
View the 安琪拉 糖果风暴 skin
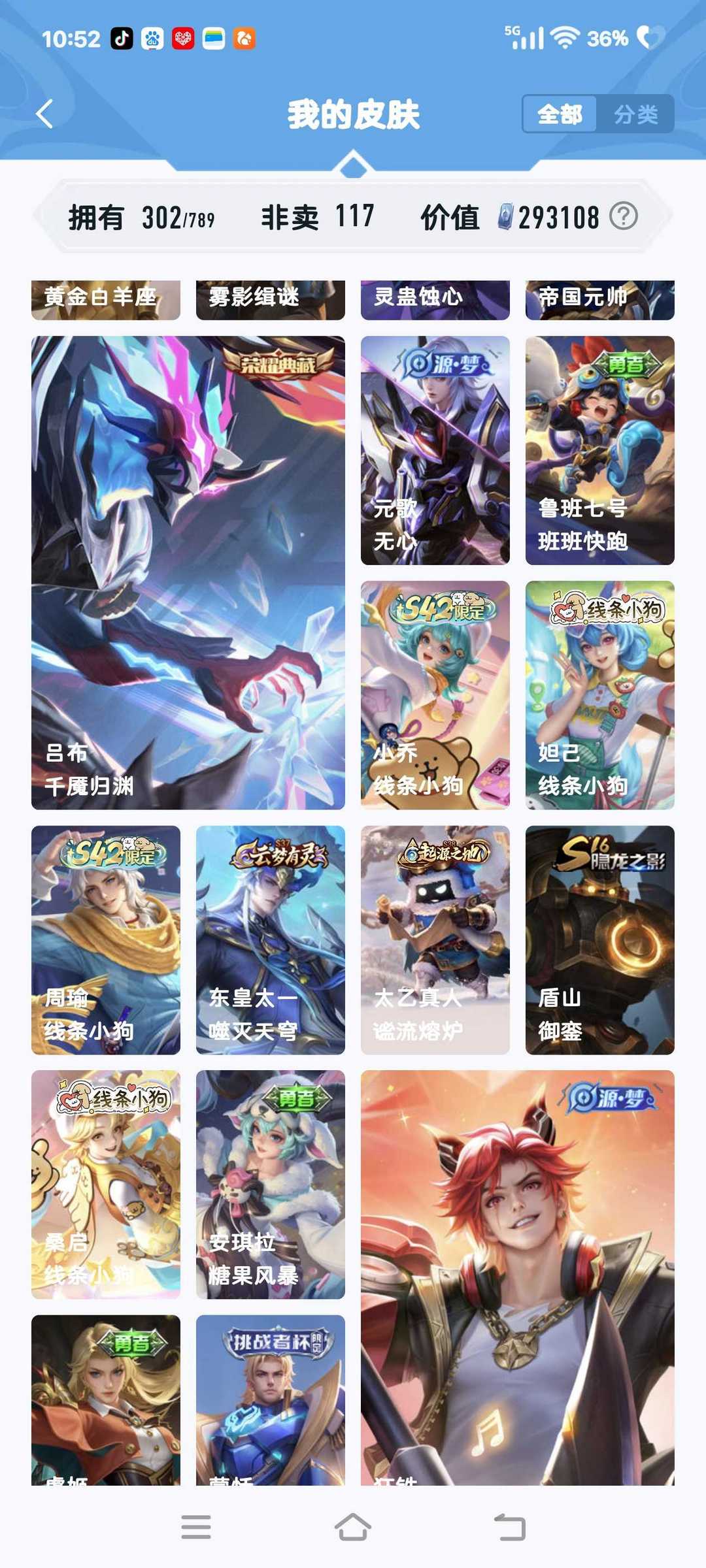[x=270, y=1184]
